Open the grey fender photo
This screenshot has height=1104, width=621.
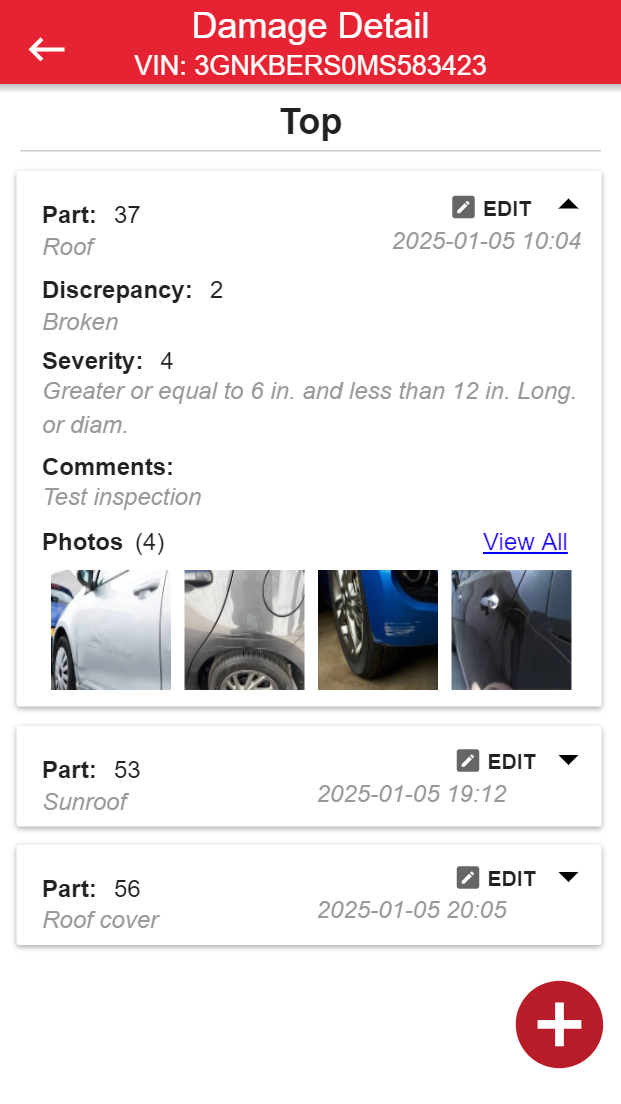[x=244, y=630]
